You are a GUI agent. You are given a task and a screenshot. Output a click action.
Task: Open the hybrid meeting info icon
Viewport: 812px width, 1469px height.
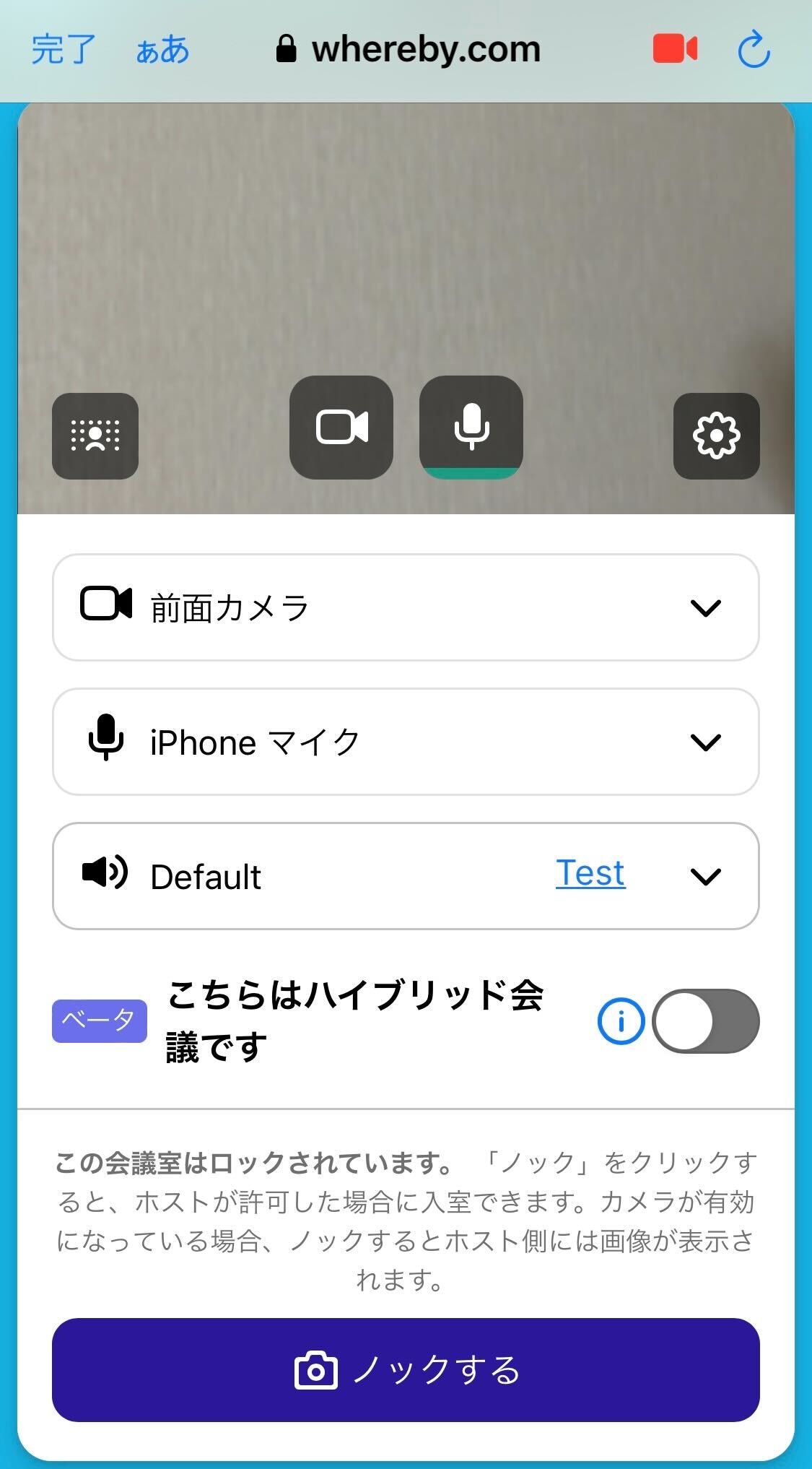coord(621,1021)
